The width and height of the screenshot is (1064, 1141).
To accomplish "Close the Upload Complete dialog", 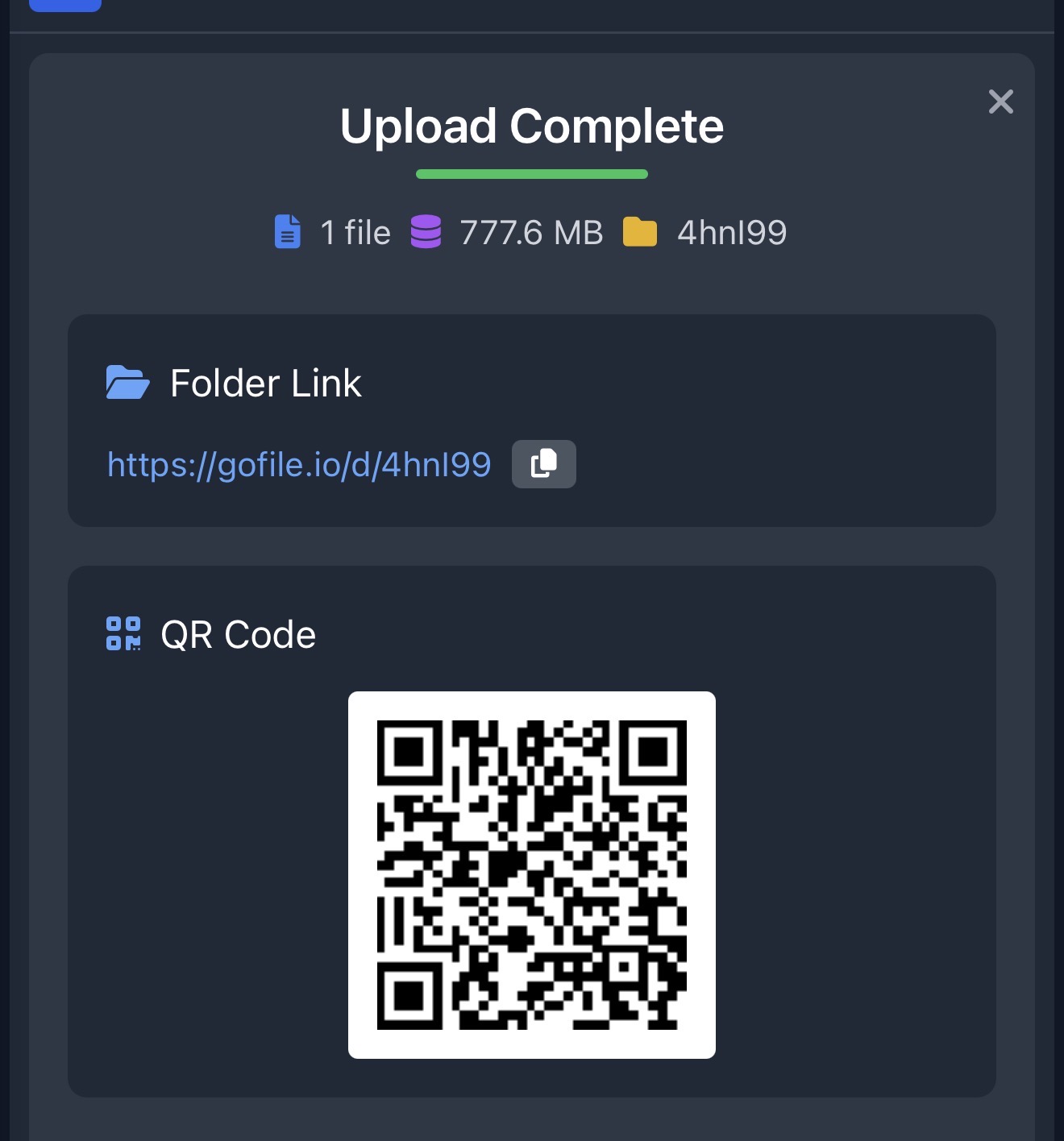I will 1000,102.
